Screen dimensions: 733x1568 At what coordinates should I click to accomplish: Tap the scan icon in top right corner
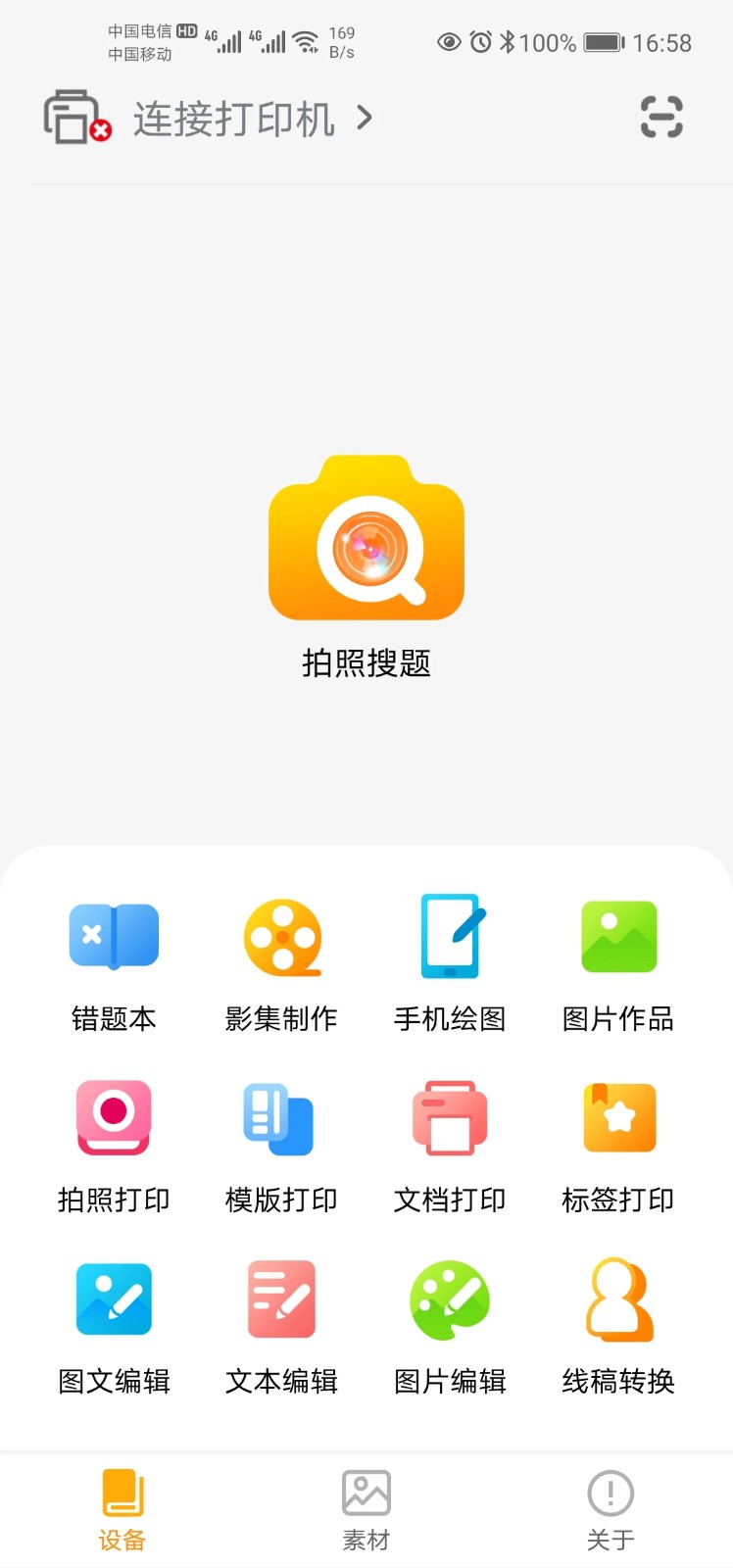click(661, 117)
